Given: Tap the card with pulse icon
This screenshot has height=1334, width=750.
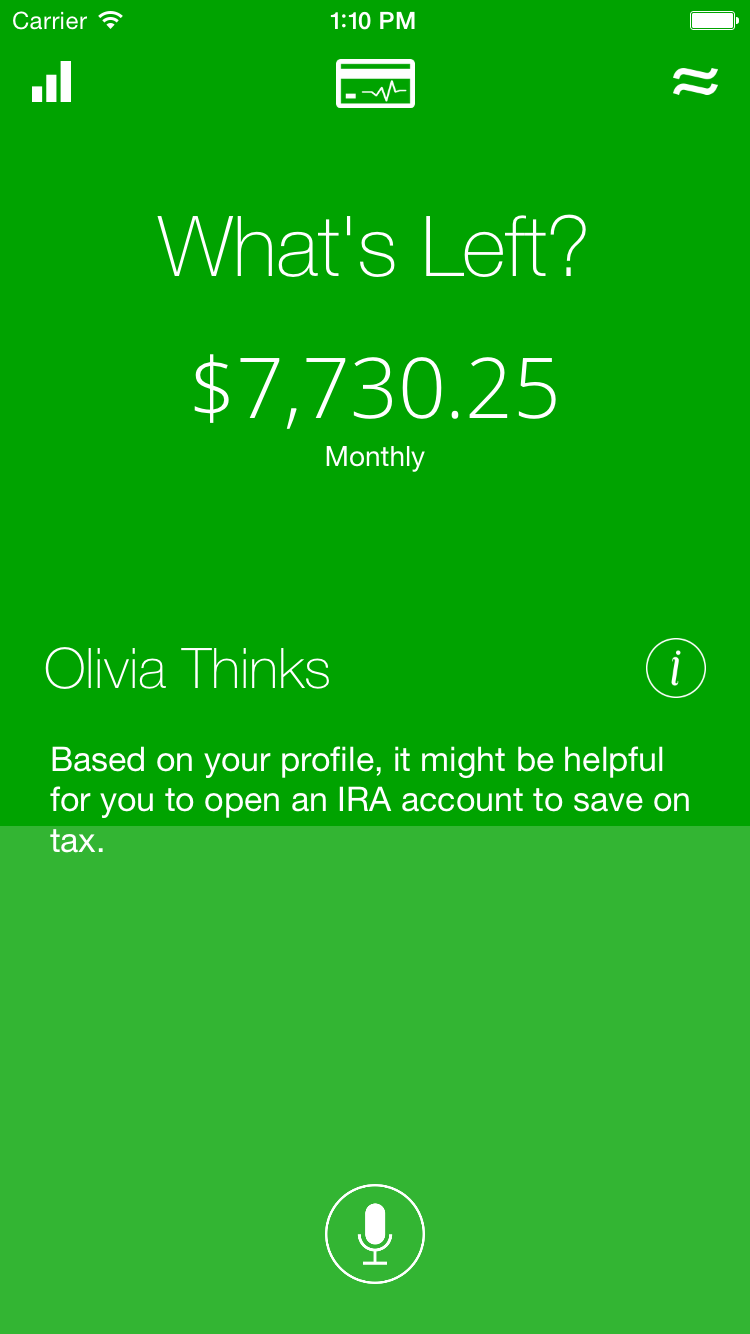Looking at the screenshot, I should 375,84.
